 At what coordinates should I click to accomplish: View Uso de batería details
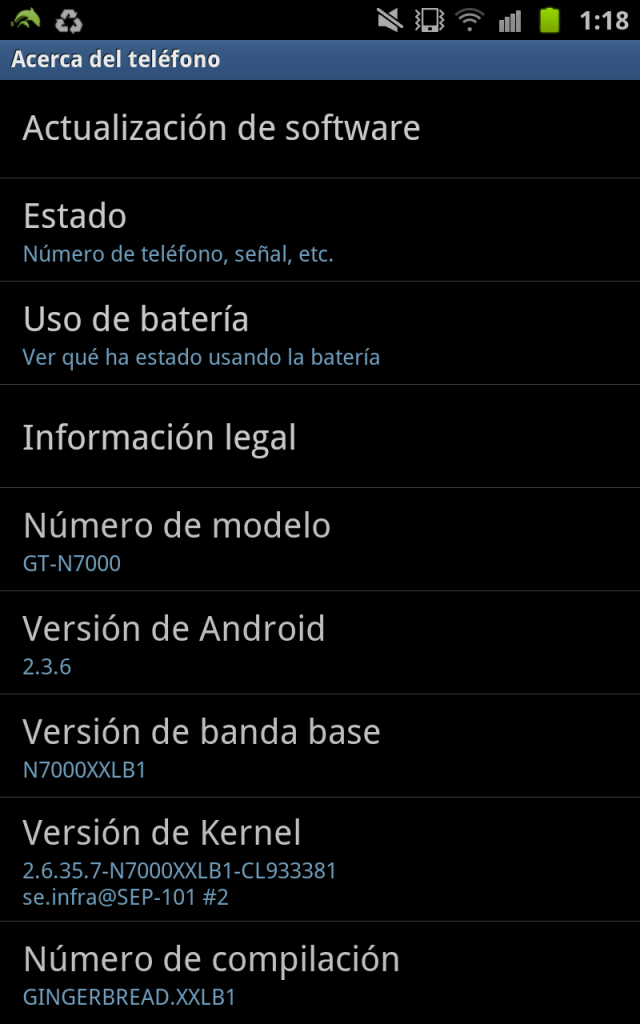(320, 334)
